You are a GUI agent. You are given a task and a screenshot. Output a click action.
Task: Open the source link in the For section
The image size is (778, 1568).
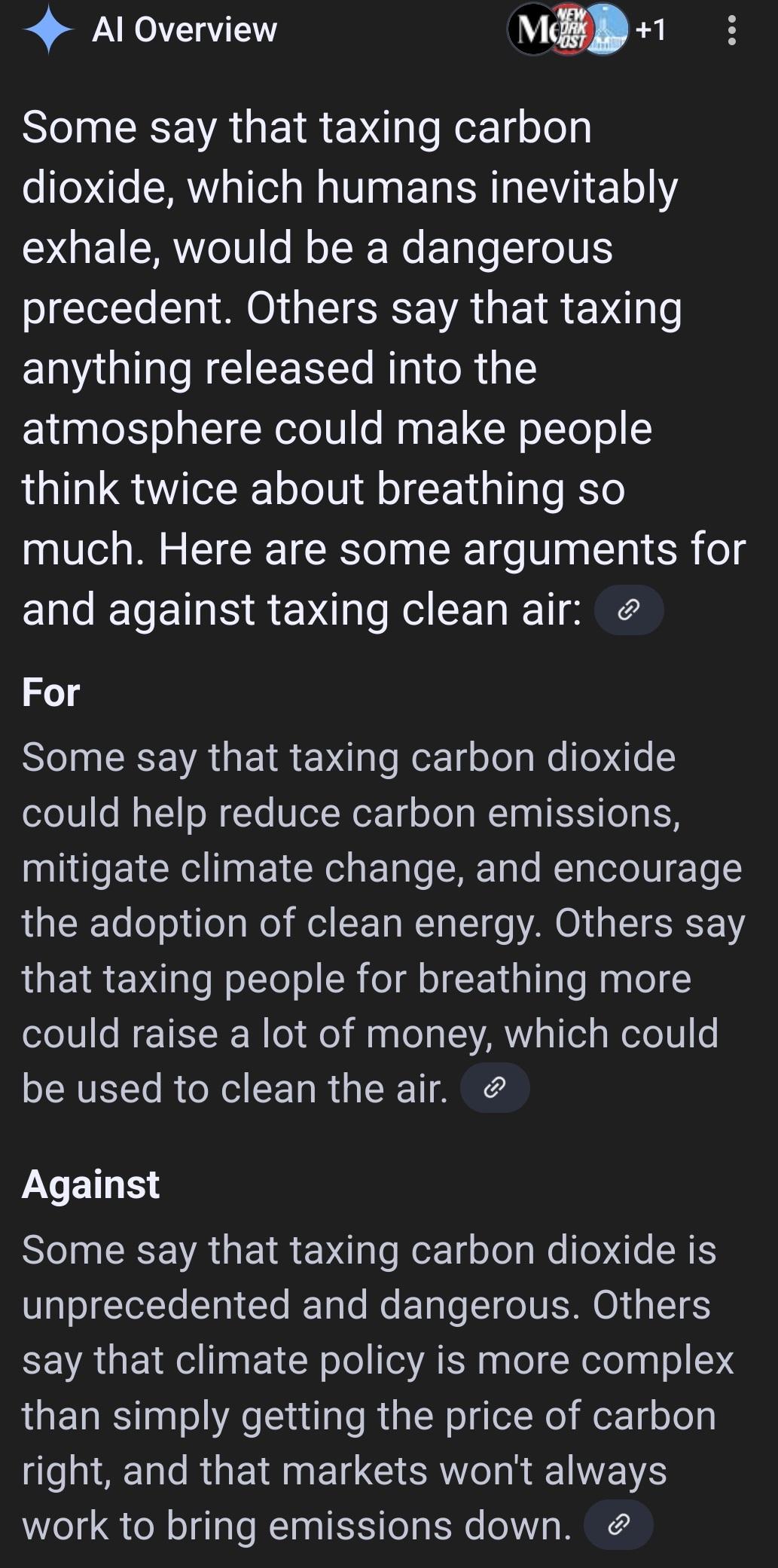pyautogui.click(x=495, y=1087)
